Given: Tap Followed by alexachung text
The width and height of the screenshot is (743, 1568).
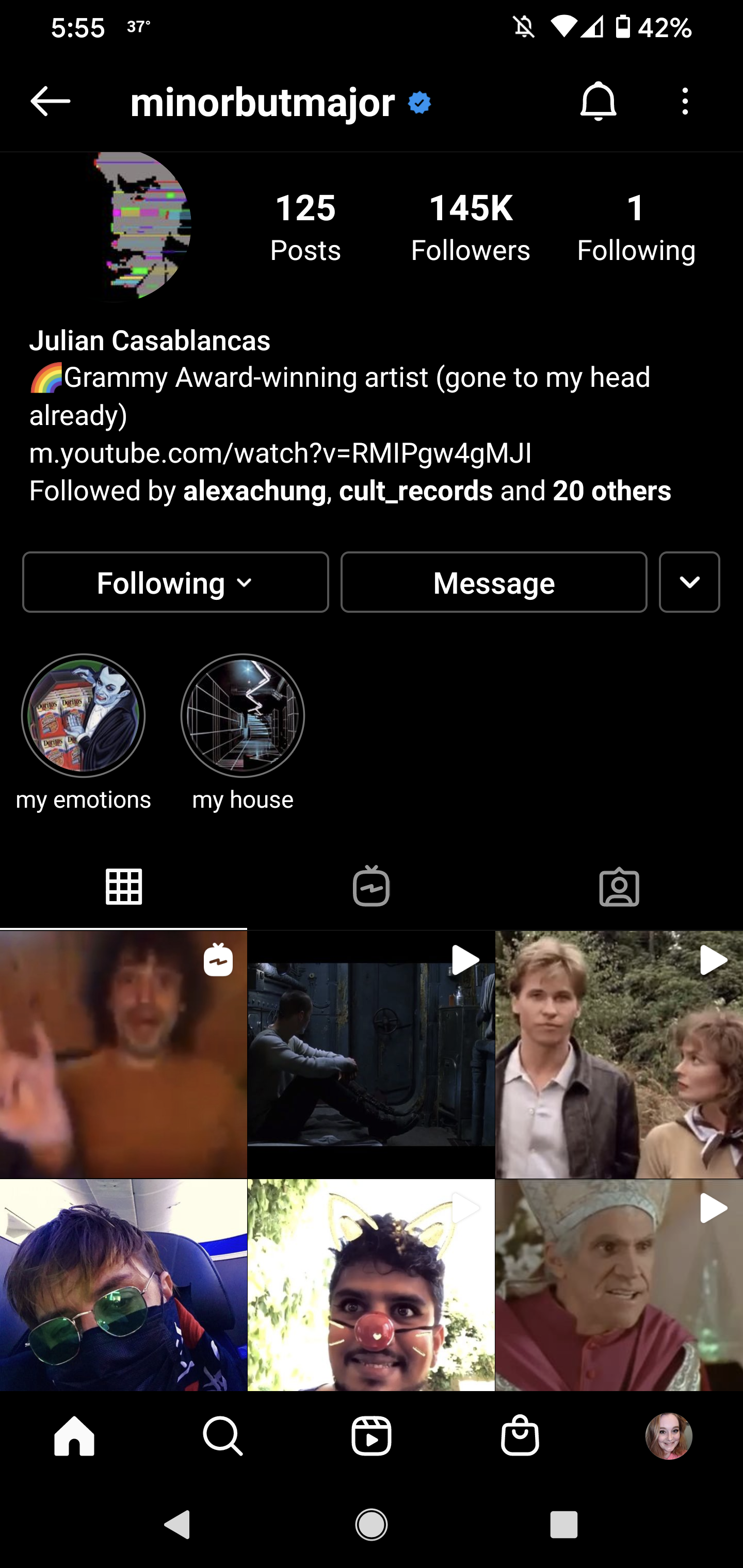Looking at the screenshot, I should [254, 490].
